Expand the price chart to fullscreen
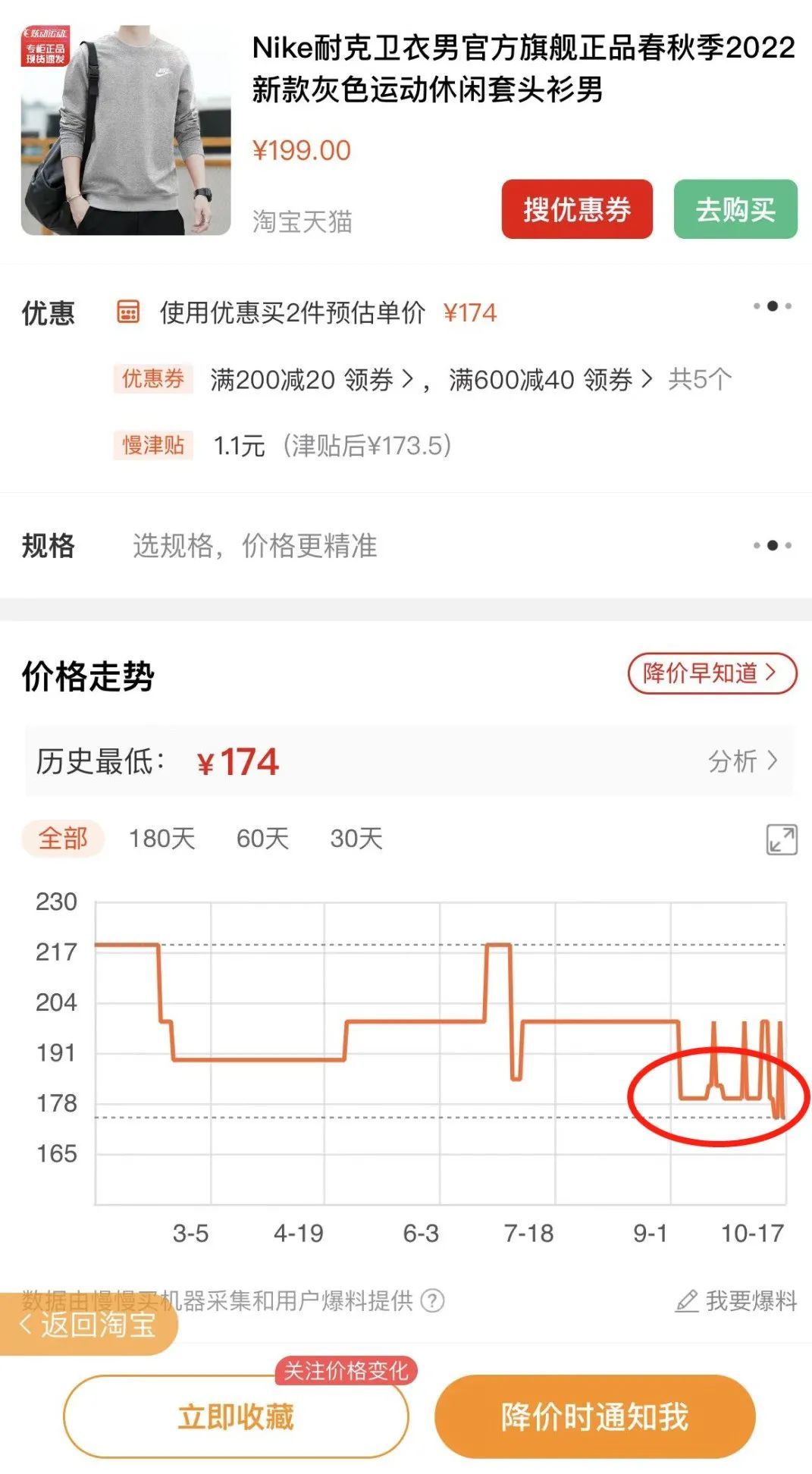This screenshot has width=812, height=1474. point(781,839)
